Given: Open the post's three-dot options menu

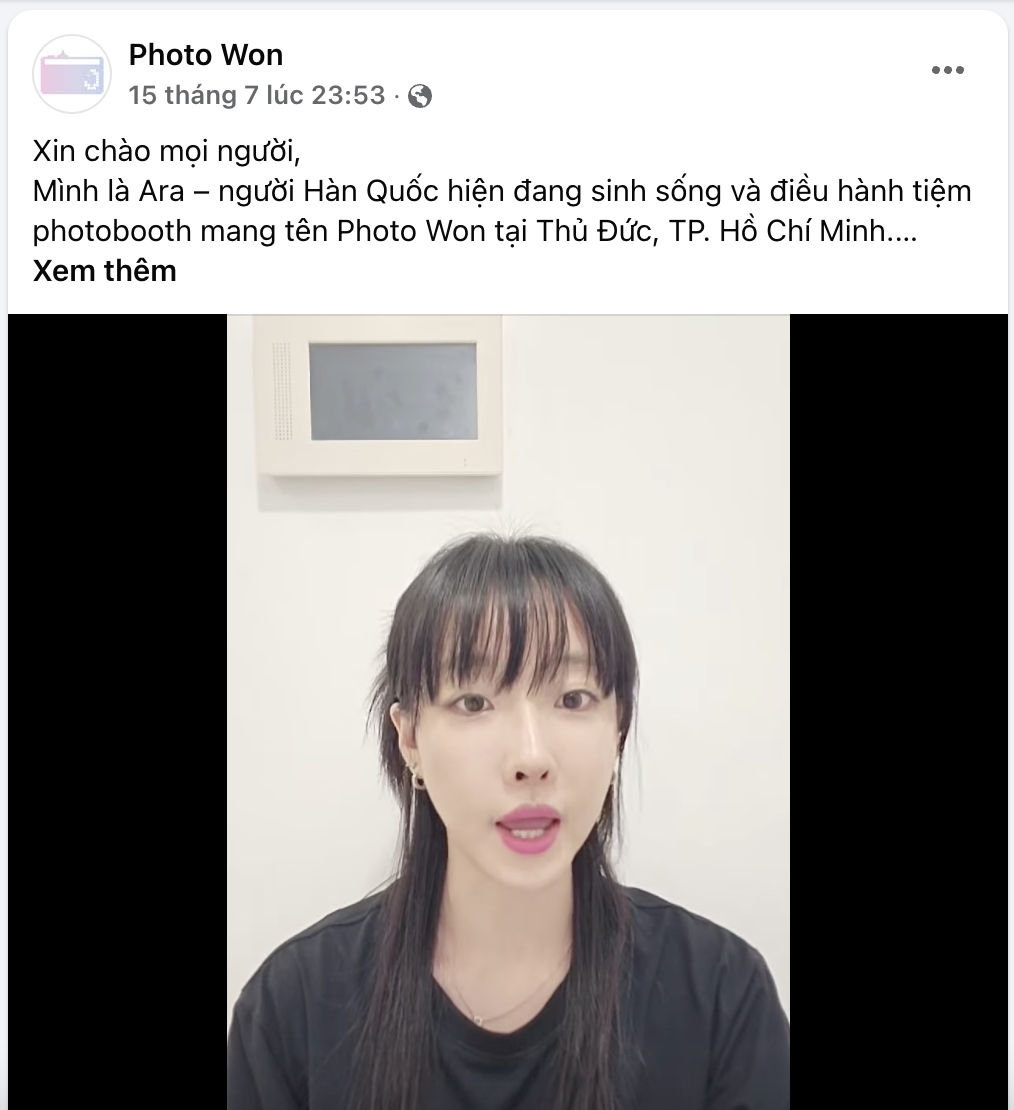Looking at the screenshot, I should [947, 70].
